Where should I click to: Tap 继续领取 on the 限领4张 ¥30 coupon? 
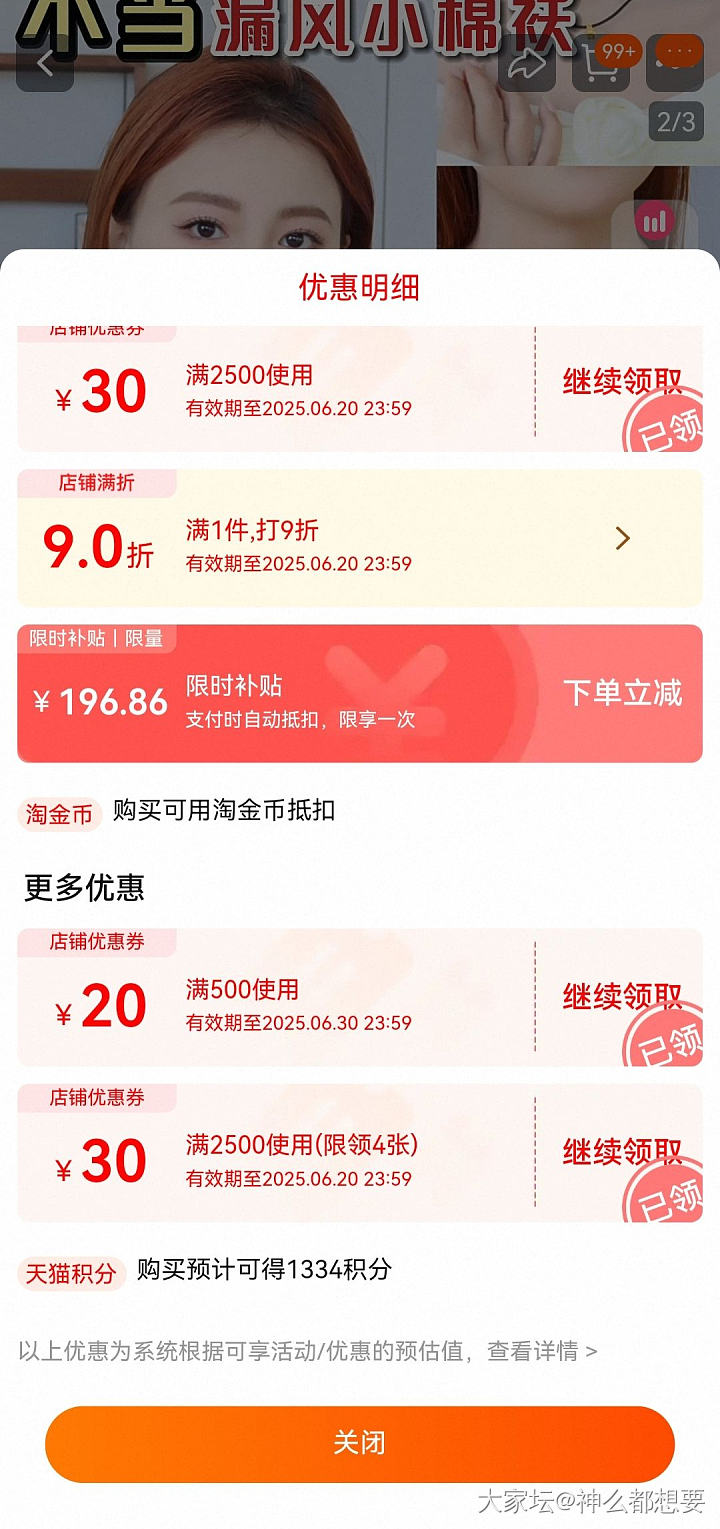pyautogui.click(x=621, y=1152)
